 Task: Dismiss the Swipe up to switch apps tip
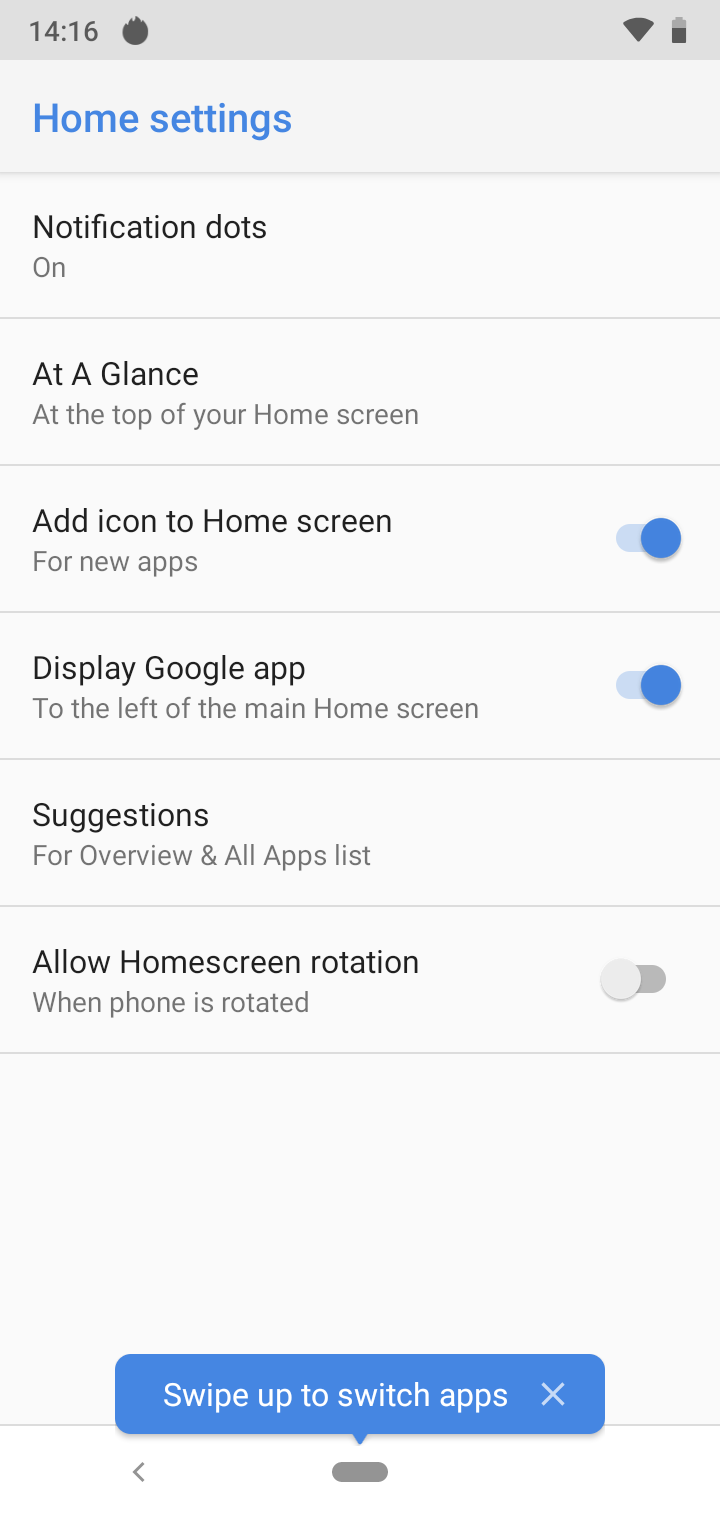[x=553, y=1394]
